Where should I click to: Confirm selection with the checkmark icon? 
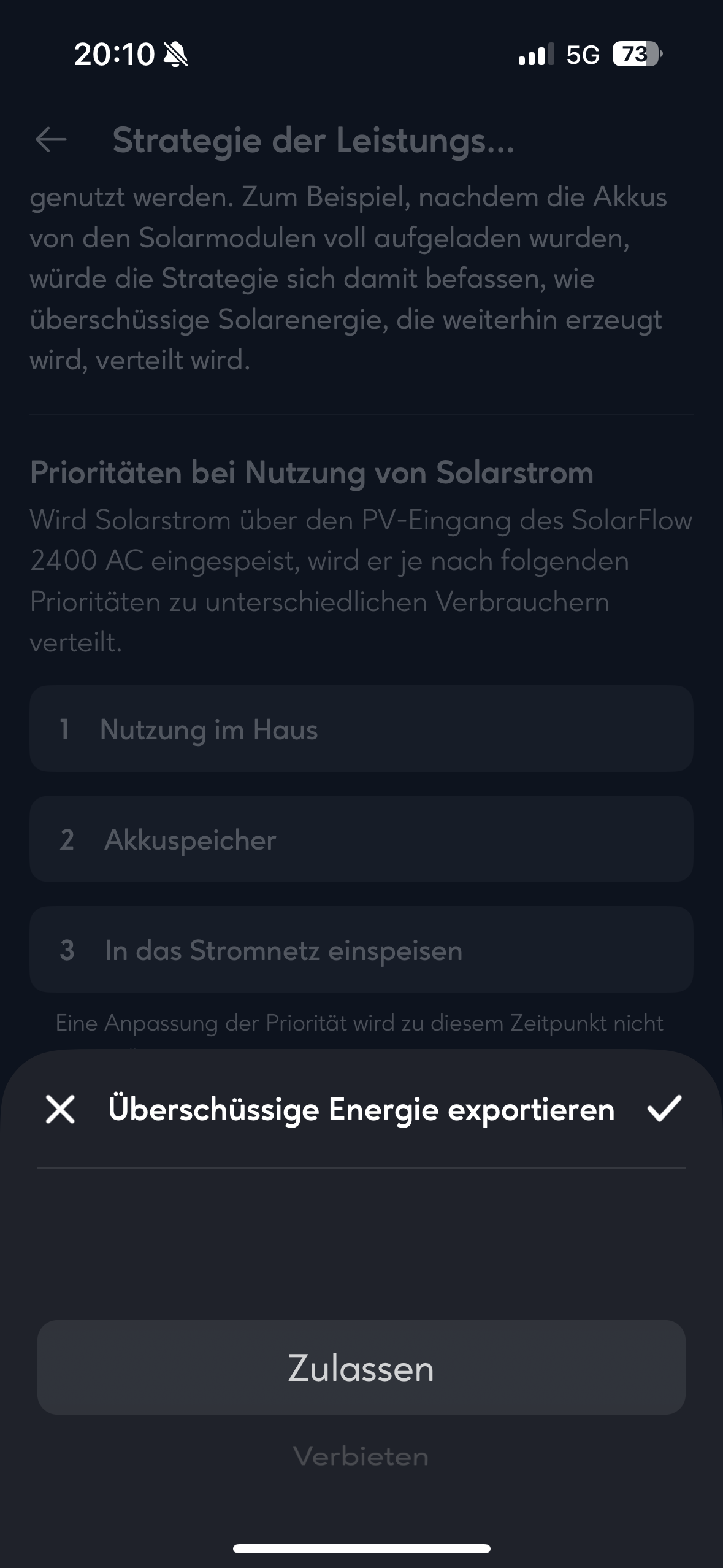664,1109
